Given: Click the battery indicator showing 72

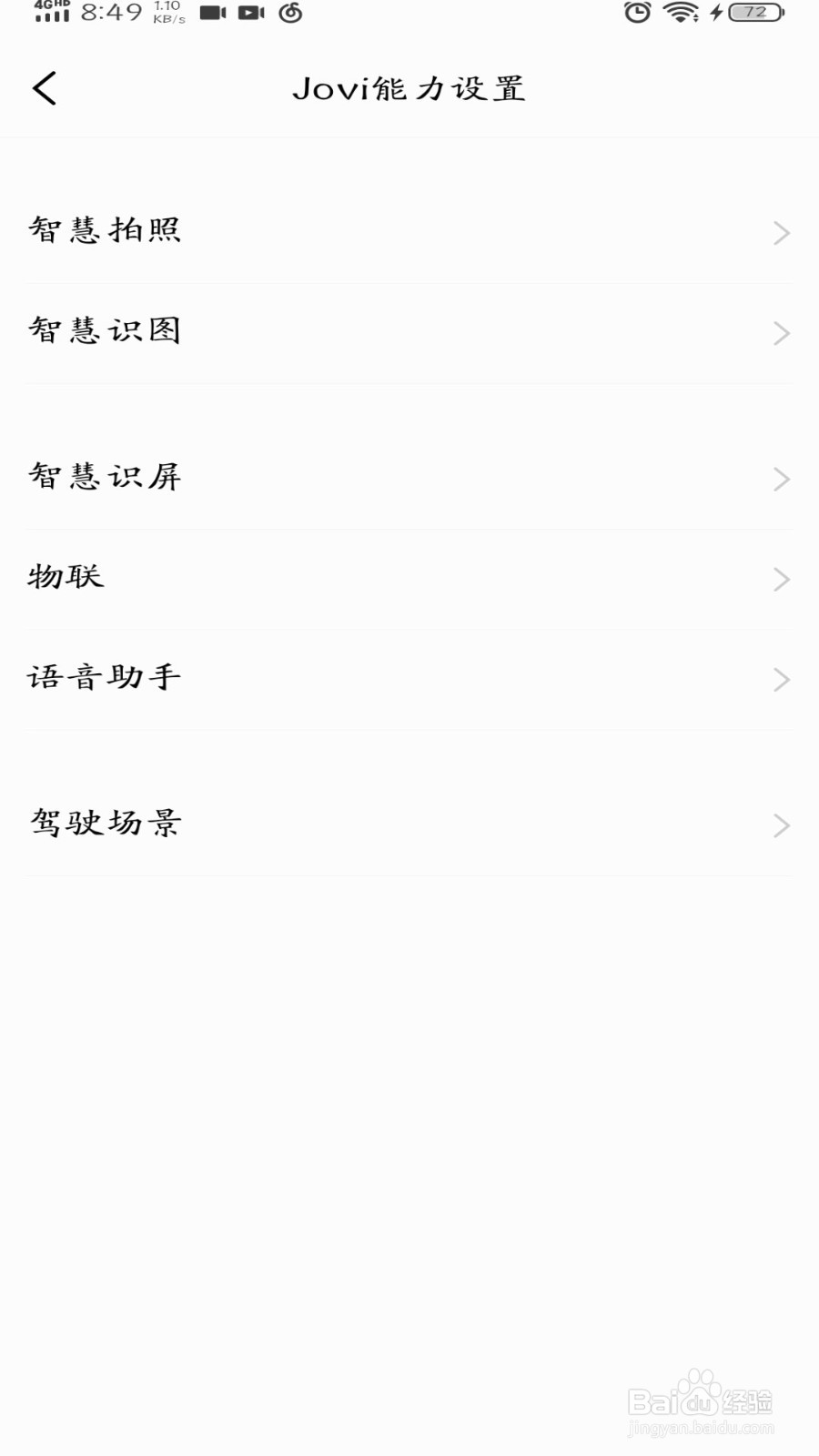Looking at the screenshot, I should (757, 13).
